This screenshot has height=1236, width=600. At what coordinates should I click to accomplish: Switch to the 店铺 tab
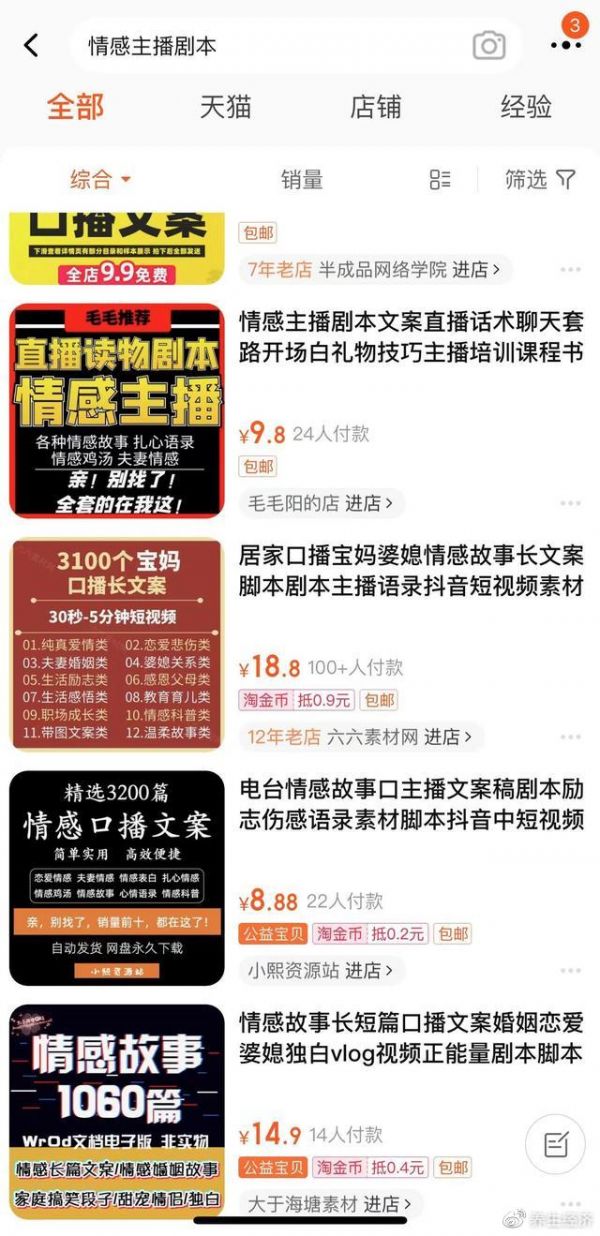coord(375,108)
